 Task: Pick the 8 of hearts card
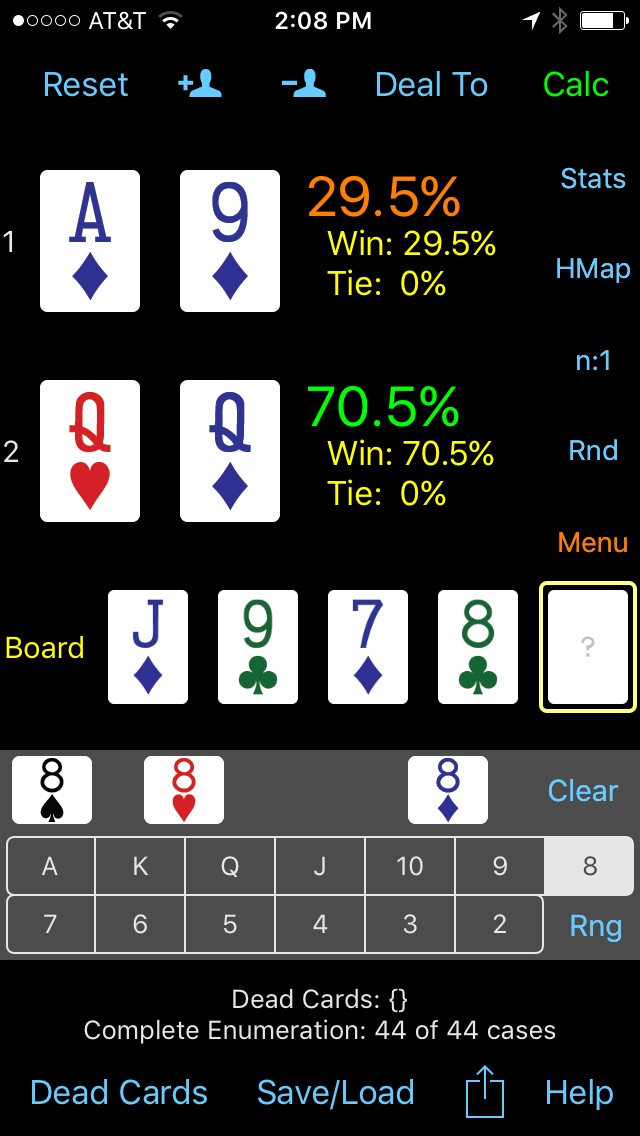pos(184,789)
